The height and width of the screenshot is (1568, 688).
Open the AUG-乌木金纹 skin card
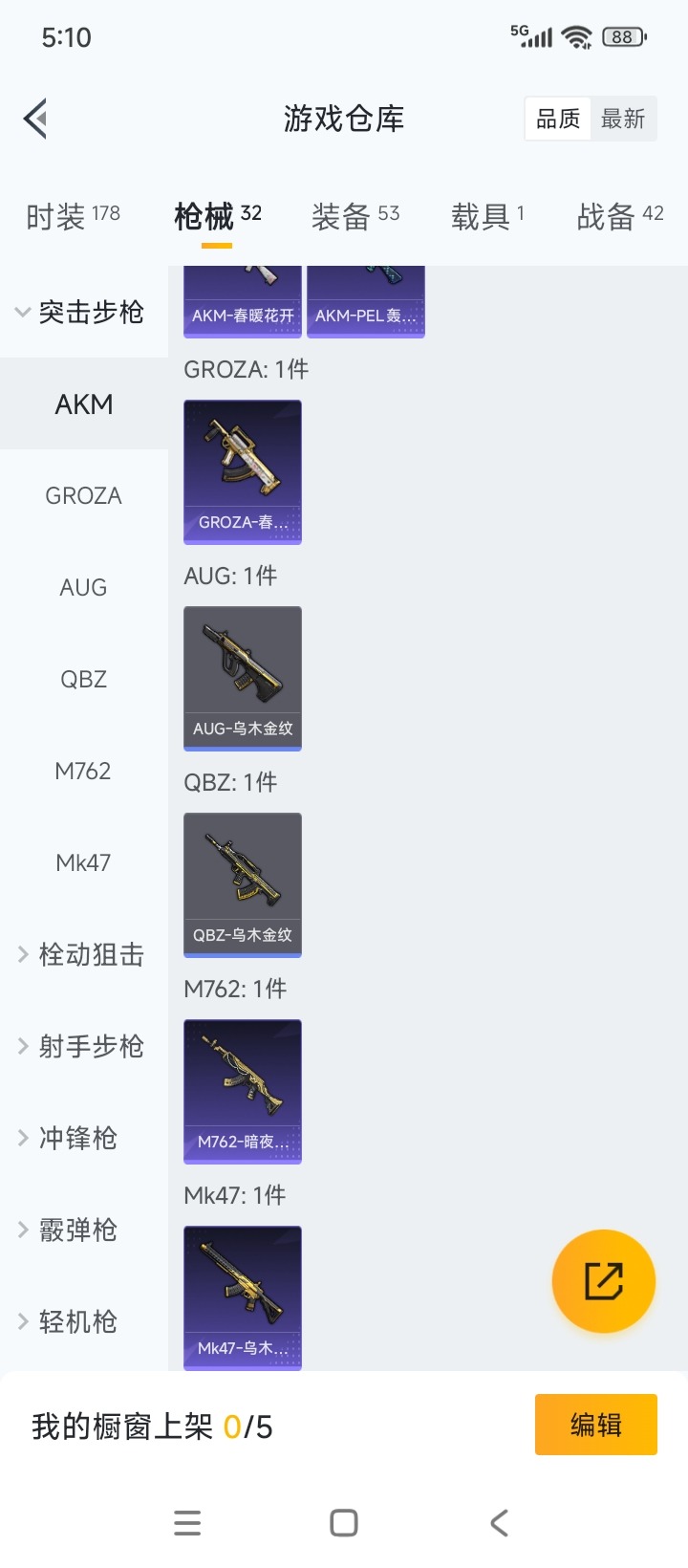pyautogui.click(x=243, y=678)
